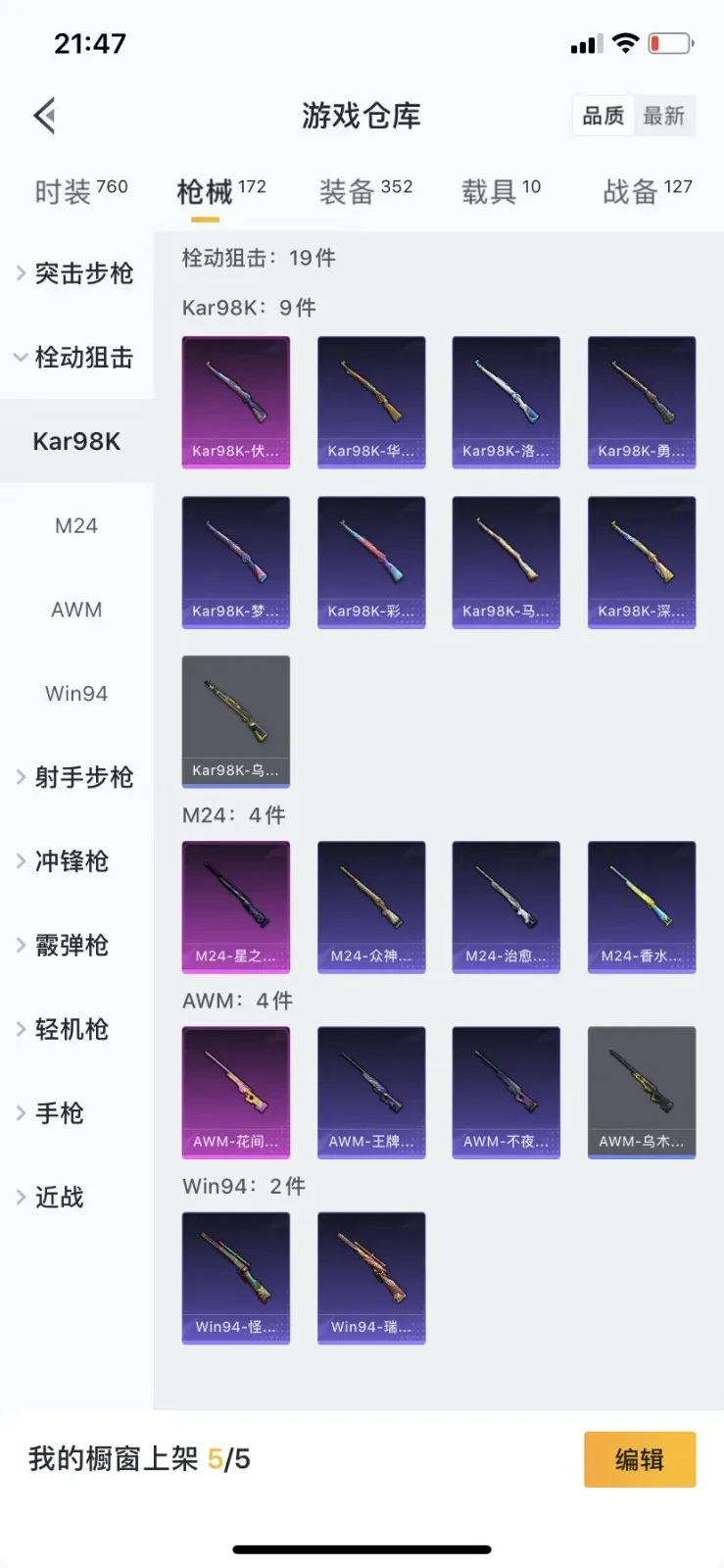Screen dimensions: 724x1568
Task: Go back using the top-left arrow
Action: click(45, 116)
